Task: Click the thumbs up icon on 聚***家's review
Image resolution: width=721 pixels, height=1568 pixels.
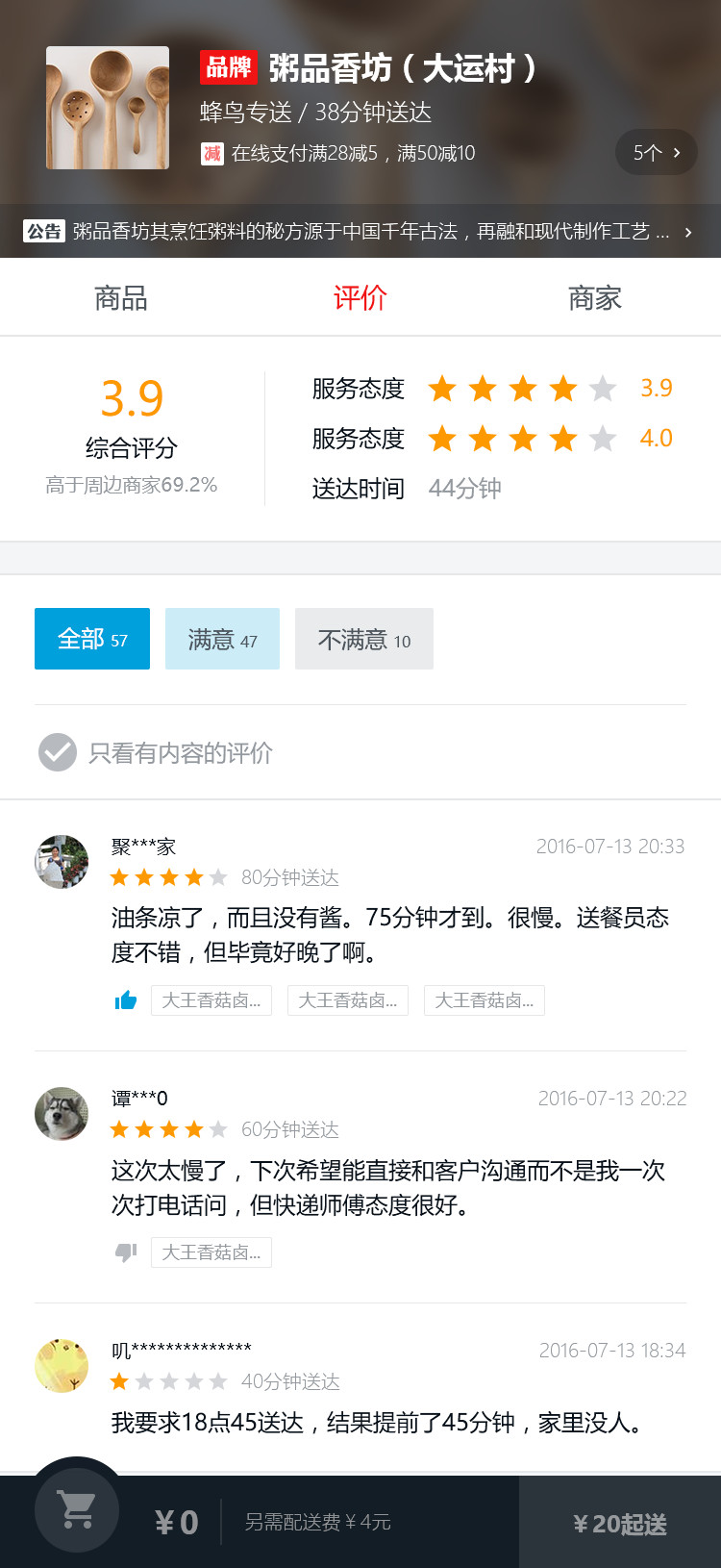Action: pyautogui.click(x=127, y=1000)
